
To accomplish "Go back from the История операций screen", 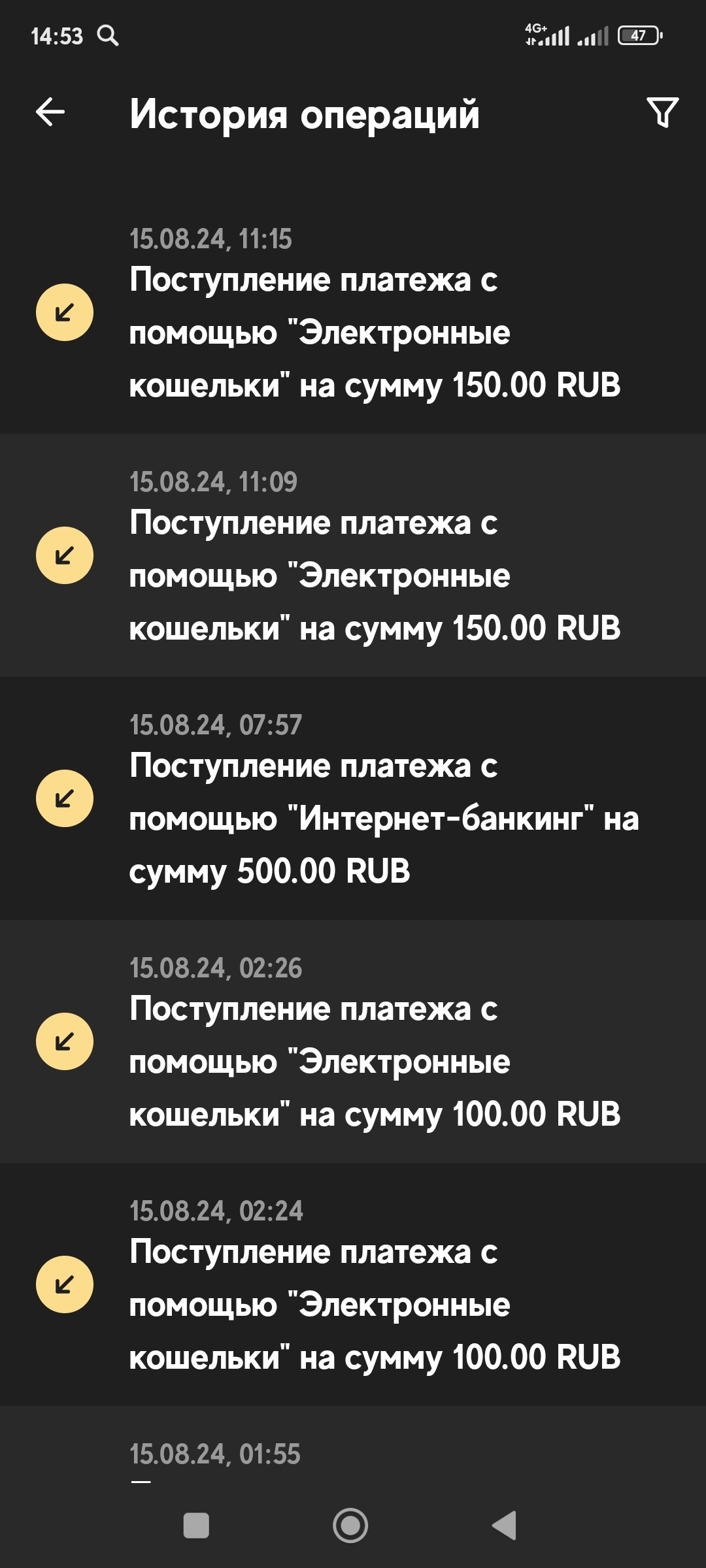I will click(50, 112).
